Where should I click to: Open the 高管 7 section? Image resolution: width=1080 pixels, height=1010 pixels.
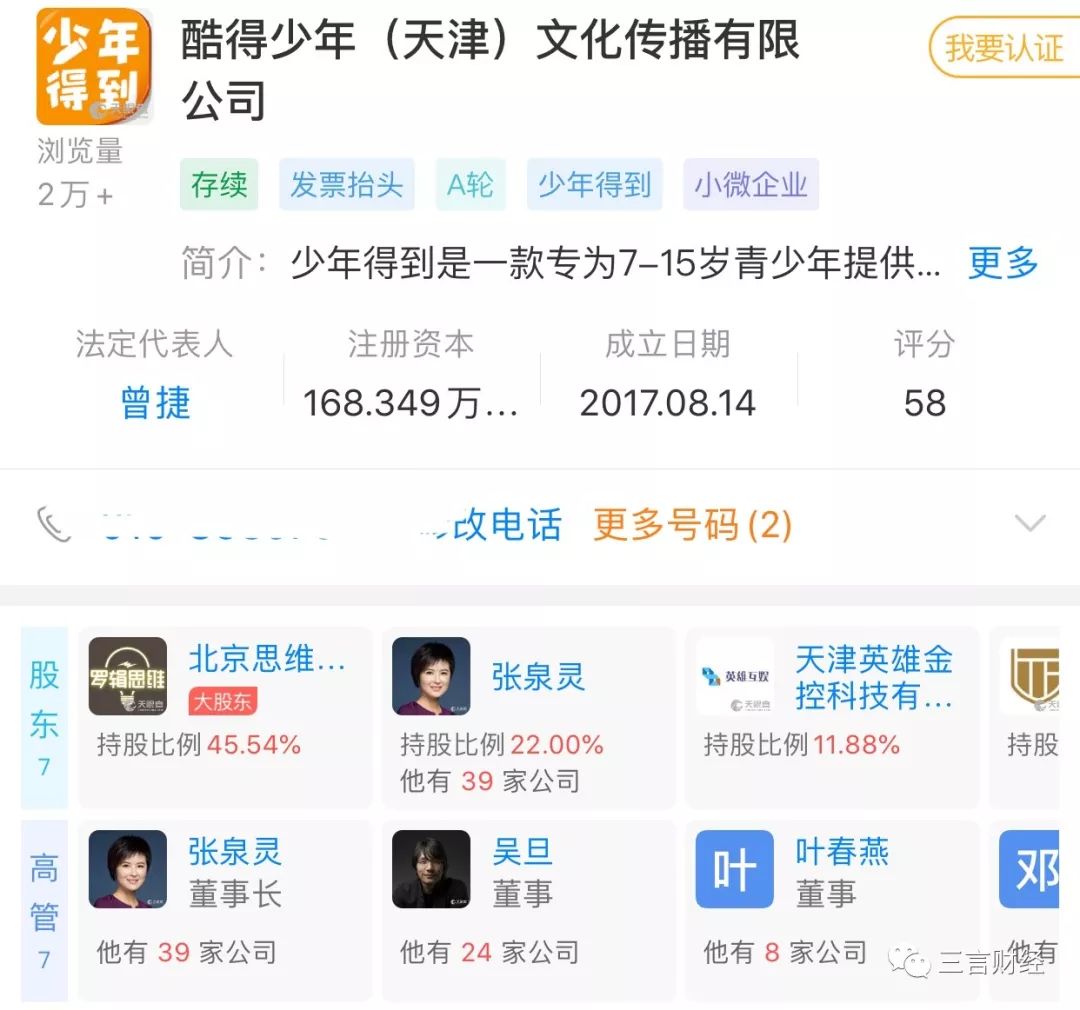(x=44, y=910)
